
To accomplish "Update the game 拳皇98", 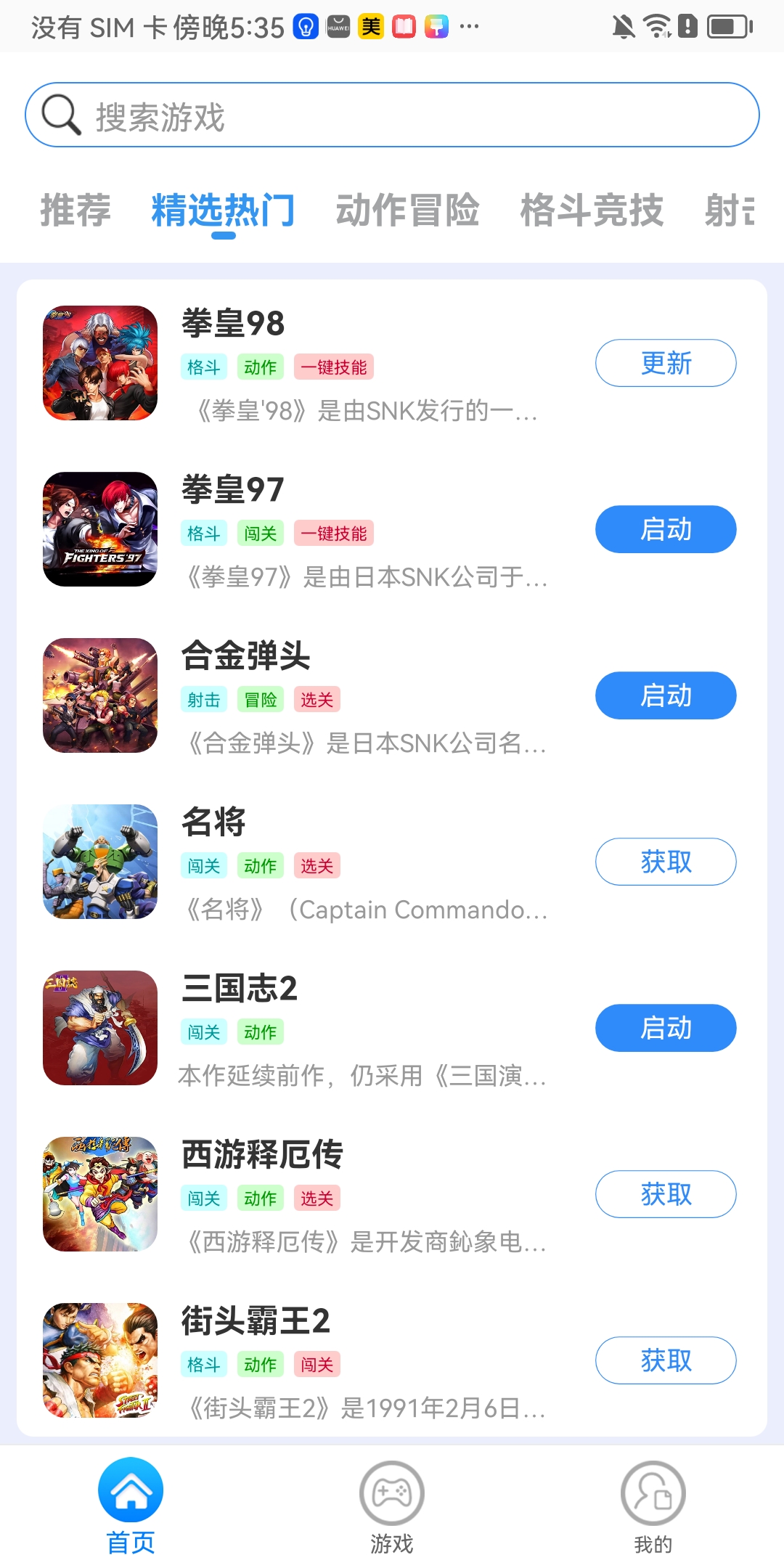I will (x=666, y=363).
